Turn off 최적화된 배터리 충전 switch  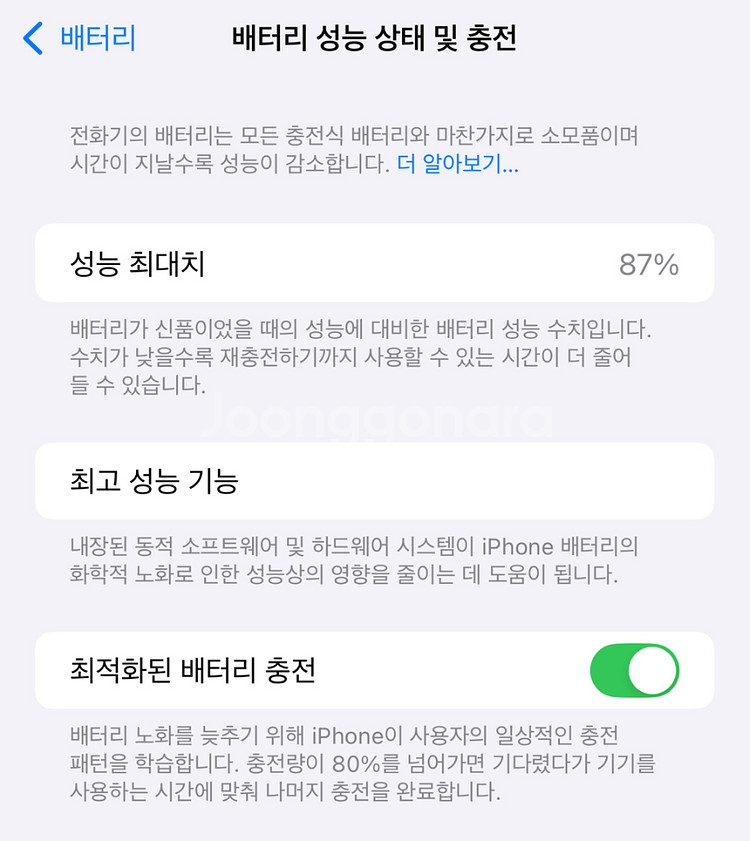pyautogui.click(x=634, y=670)
